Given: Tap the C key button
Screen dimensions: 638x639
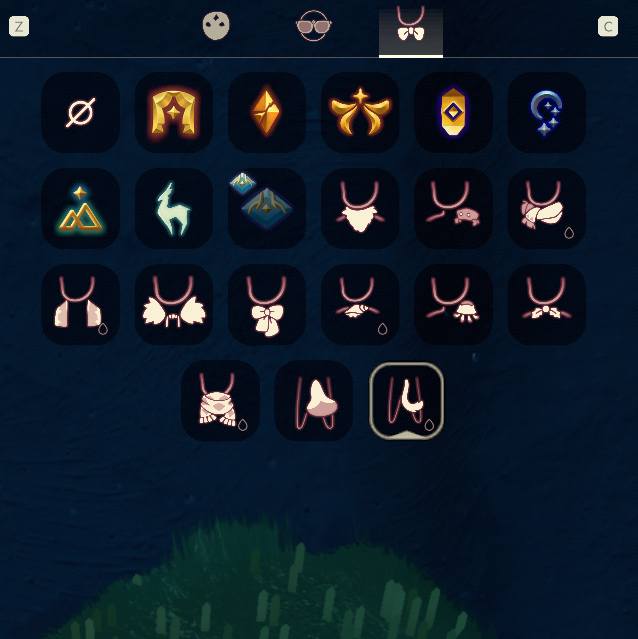Looking at the screenshot, I should tap(607, 27).
